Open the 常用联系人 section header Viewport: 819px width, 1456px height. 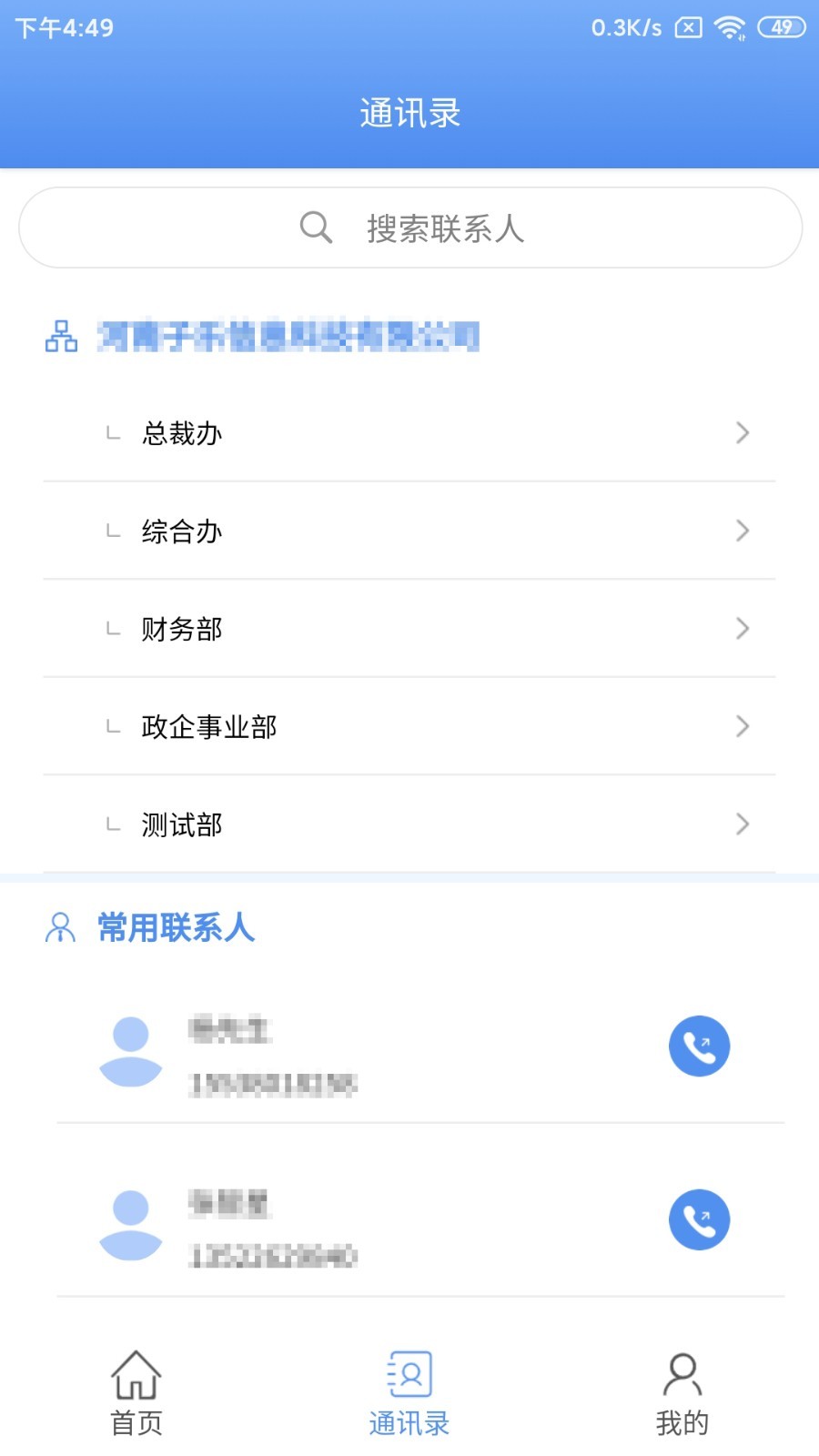point(175,928)
